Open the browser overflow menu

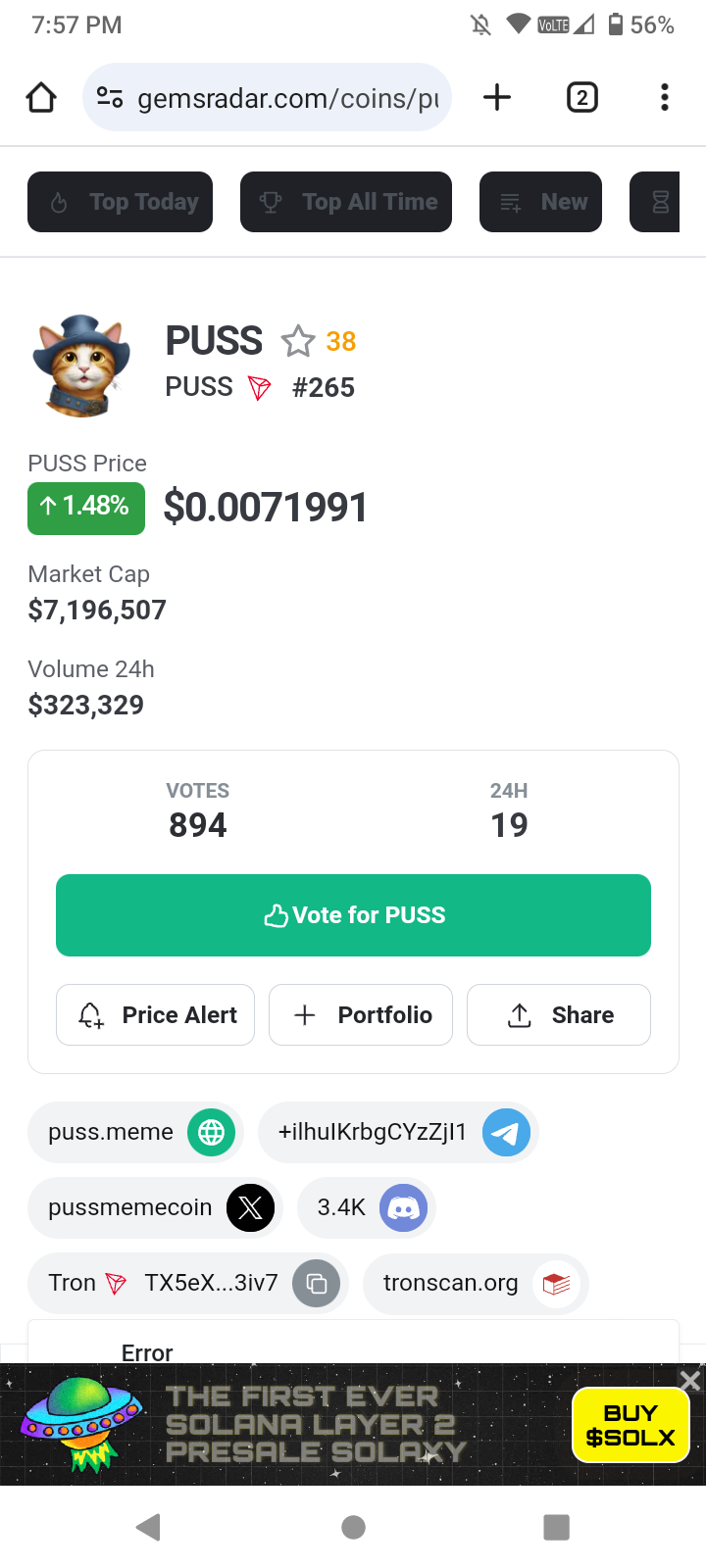coord(665,97)
